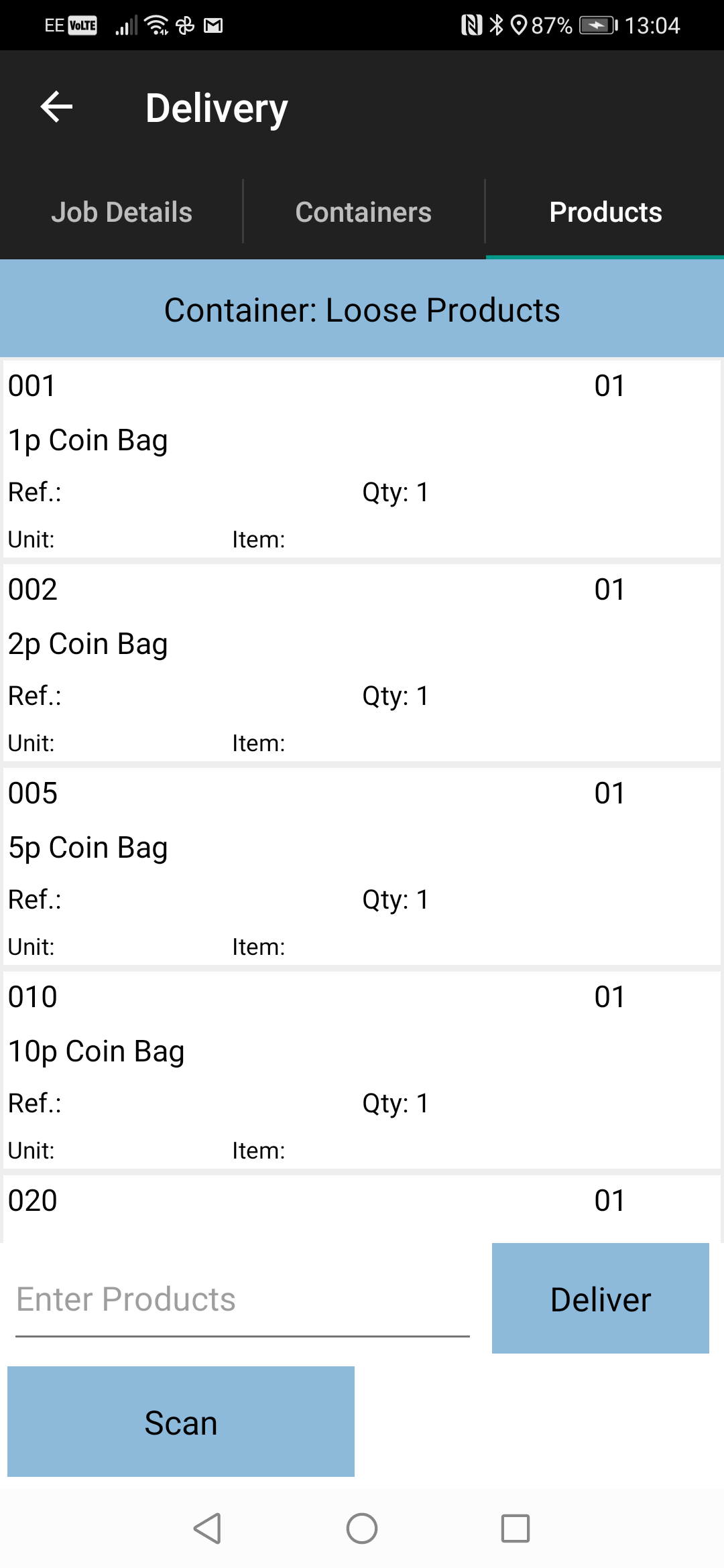Start scanning with the Scan button
The image size is (724, 1568).
point(181,1422)
